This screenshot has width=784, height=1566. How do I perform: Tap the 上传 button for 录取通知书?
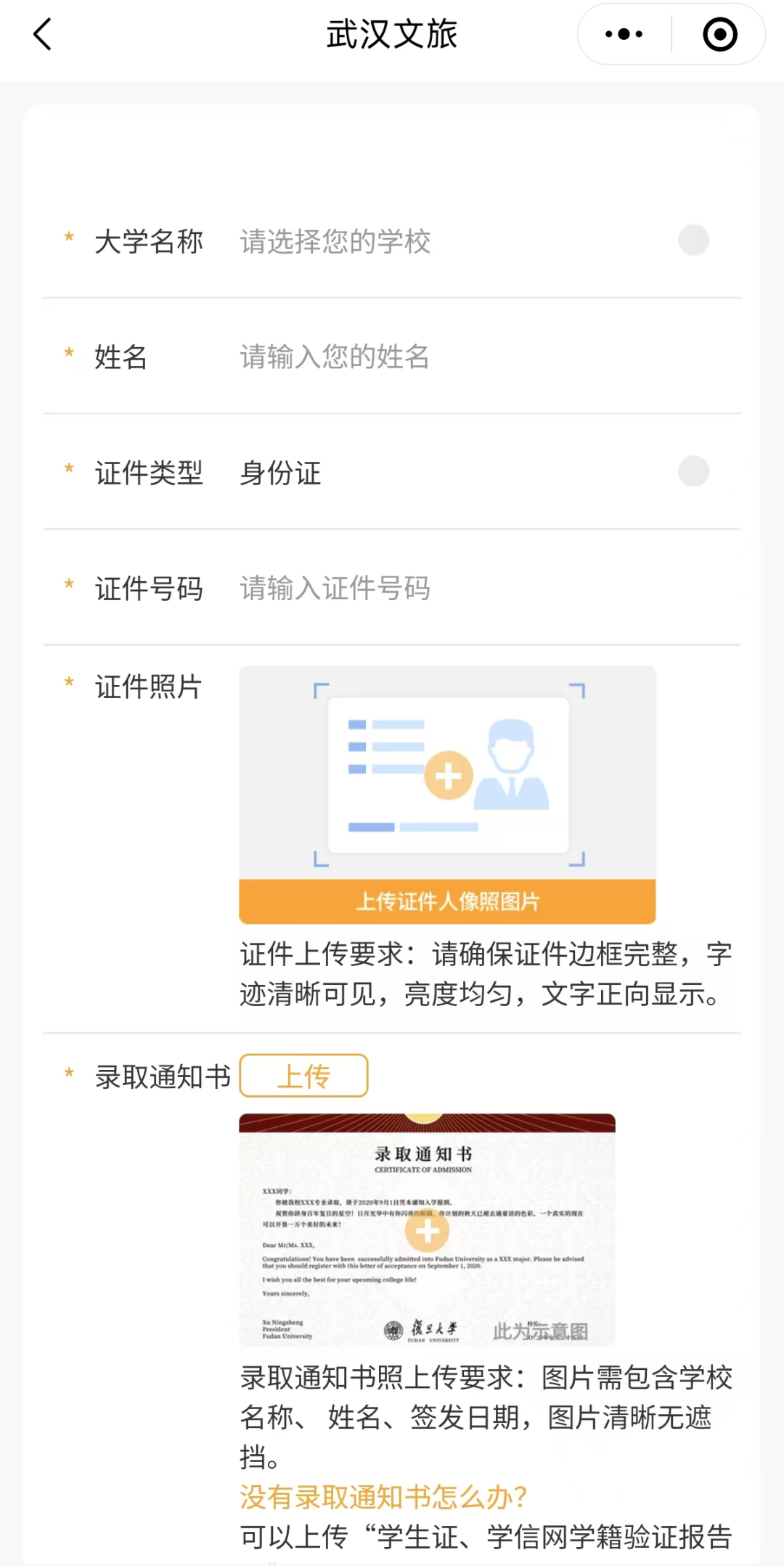coord(303,1076)
